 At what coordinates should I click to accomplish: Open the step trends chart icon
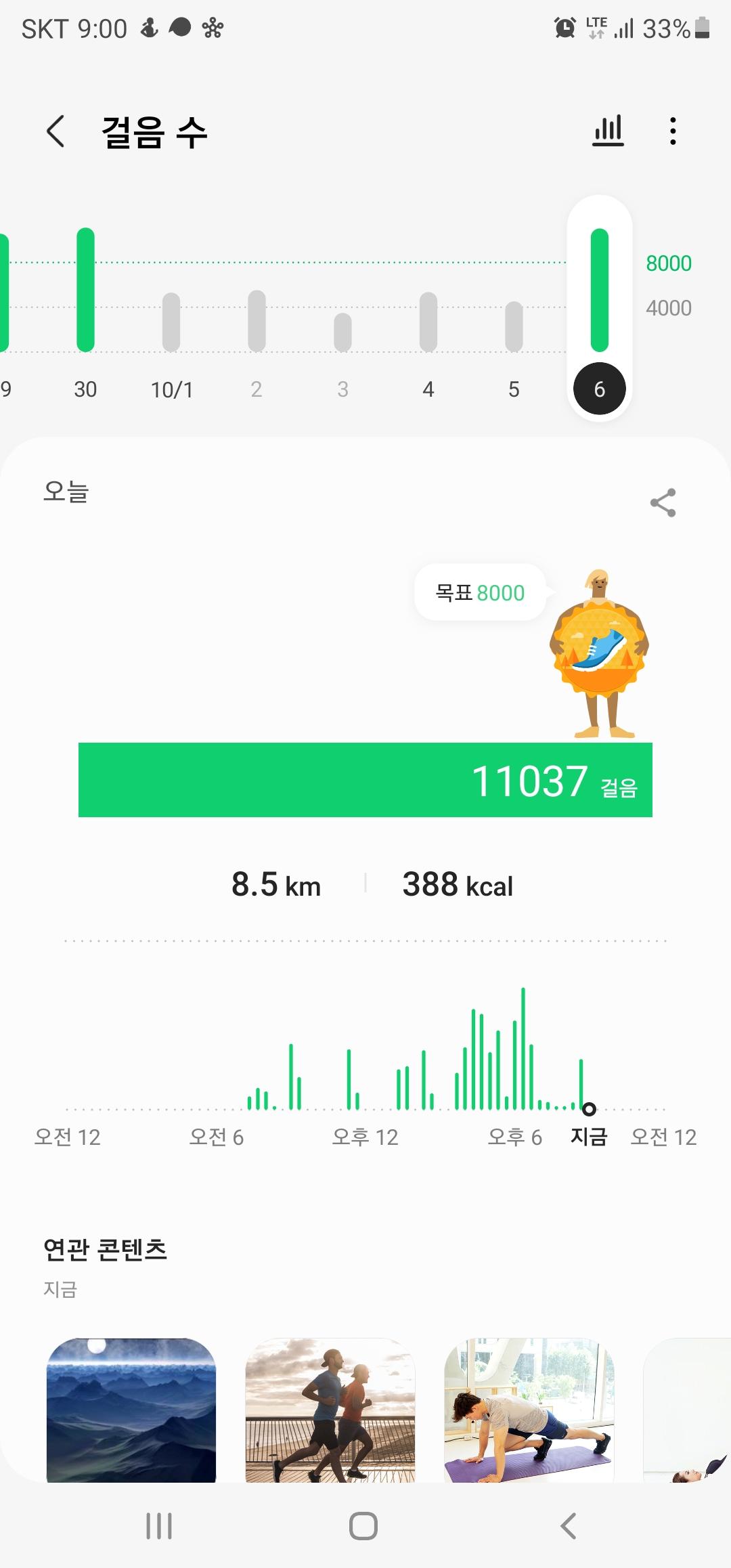click(x=608, y=131)
